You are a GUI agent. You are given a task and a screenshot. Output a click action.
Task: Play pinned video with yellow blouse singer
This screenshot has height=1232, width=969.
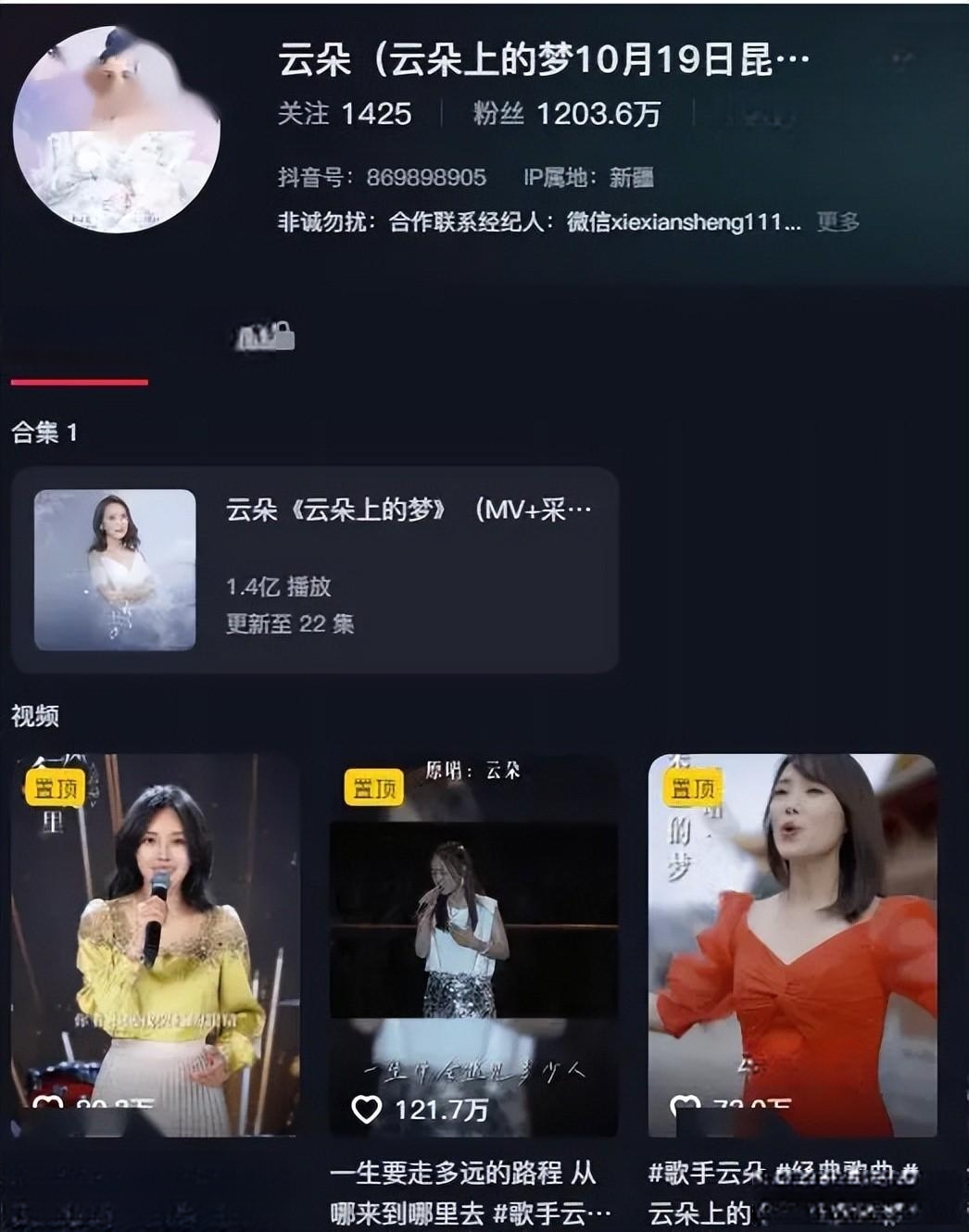(155, 945)
